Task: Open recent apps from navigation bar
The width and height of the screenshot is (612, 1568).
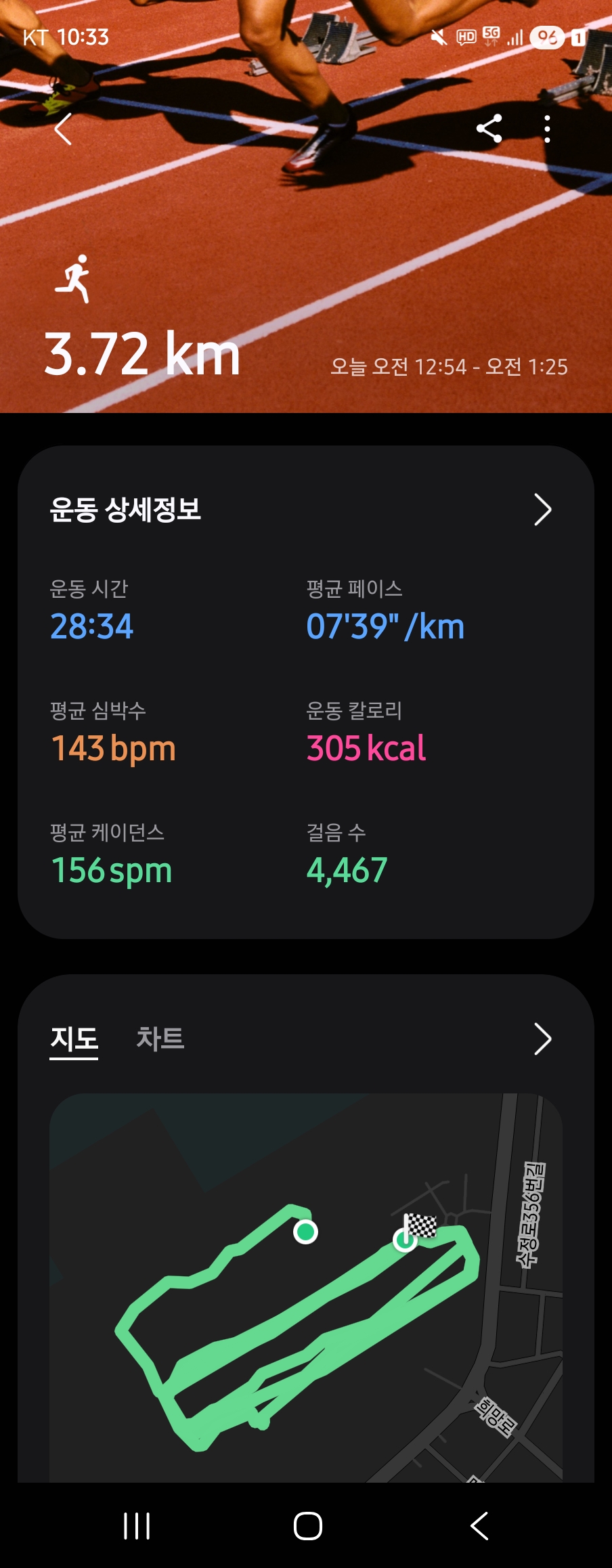Action: point(137,1526)
